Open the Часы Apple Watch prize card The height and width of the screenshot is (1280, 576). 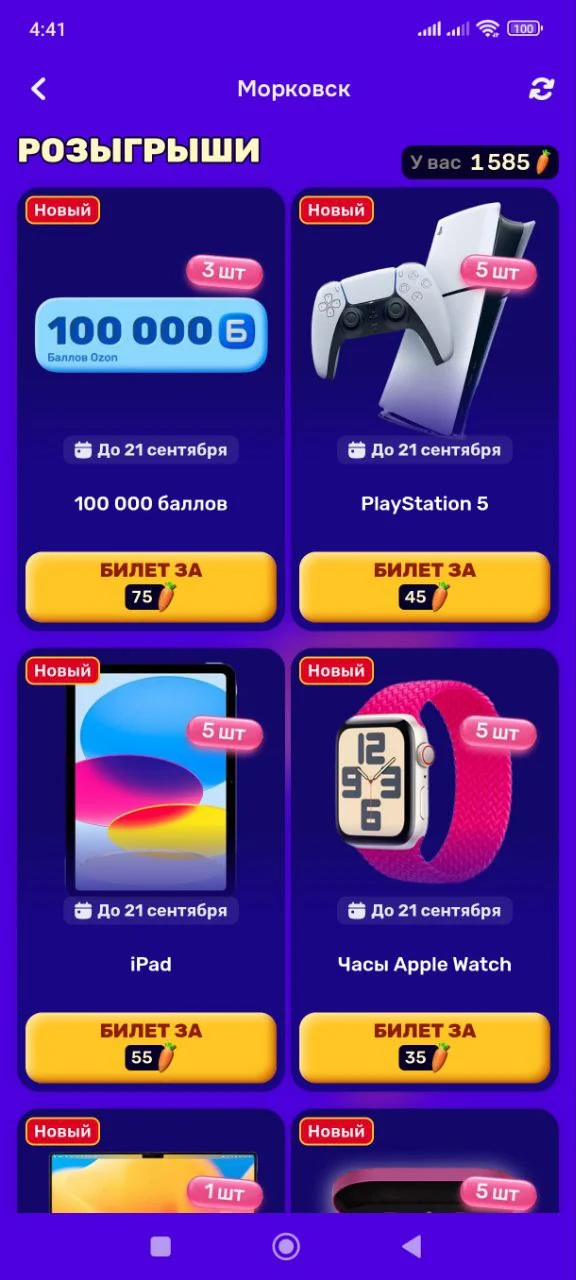pyautogui.click(x=425, y=870)
